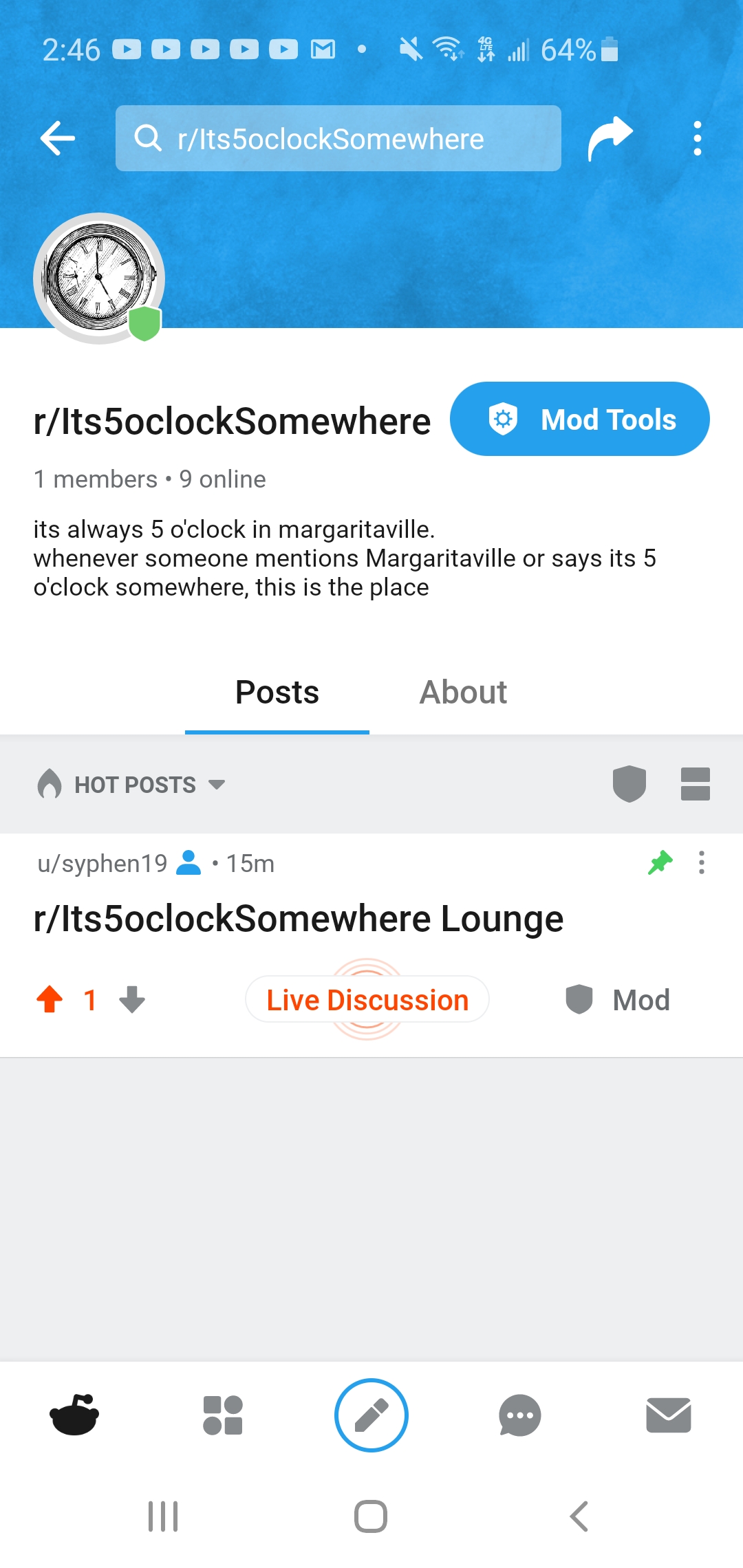
Task: Switch to the About tab
Action: coord(462,692)
